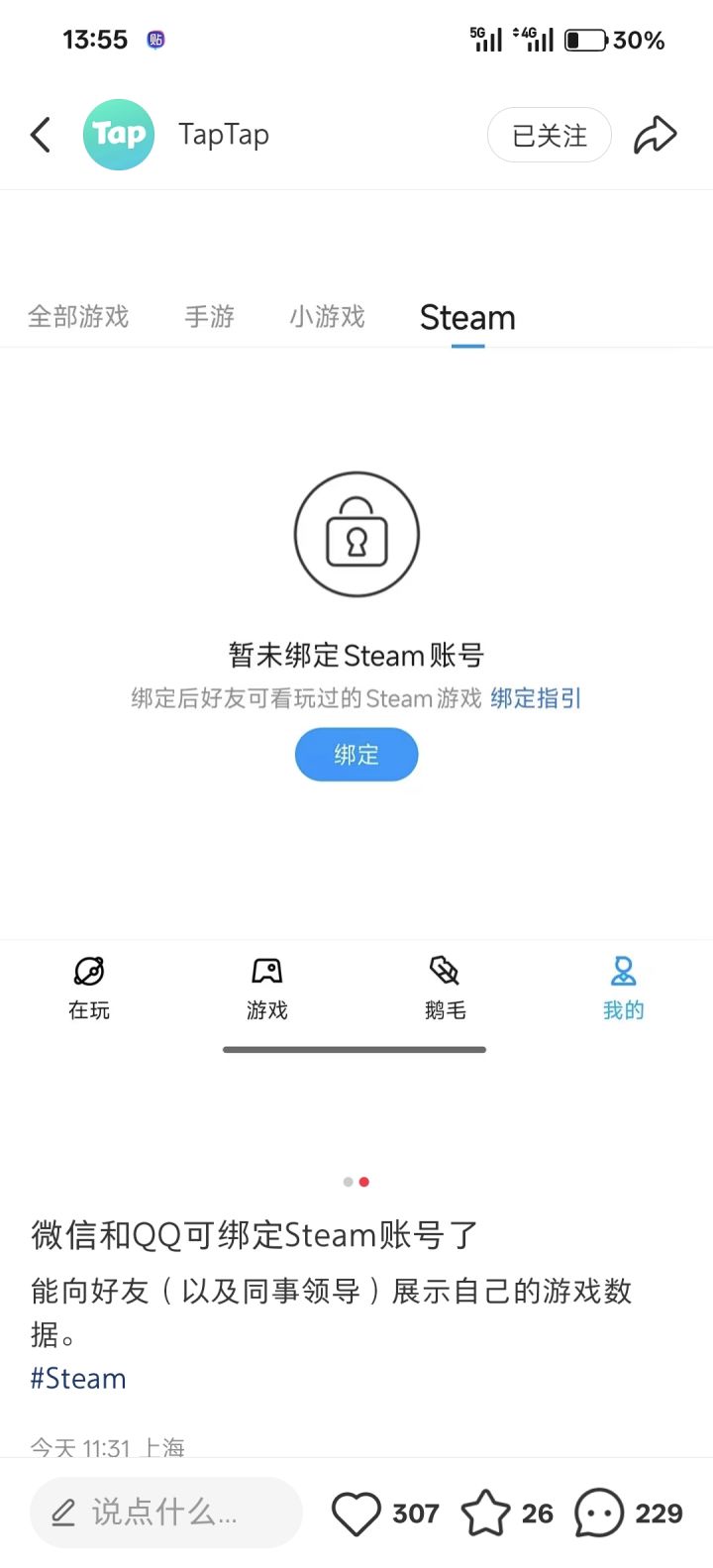Like this post
The image size is (713, 1568).
(x=356, y=1514)
